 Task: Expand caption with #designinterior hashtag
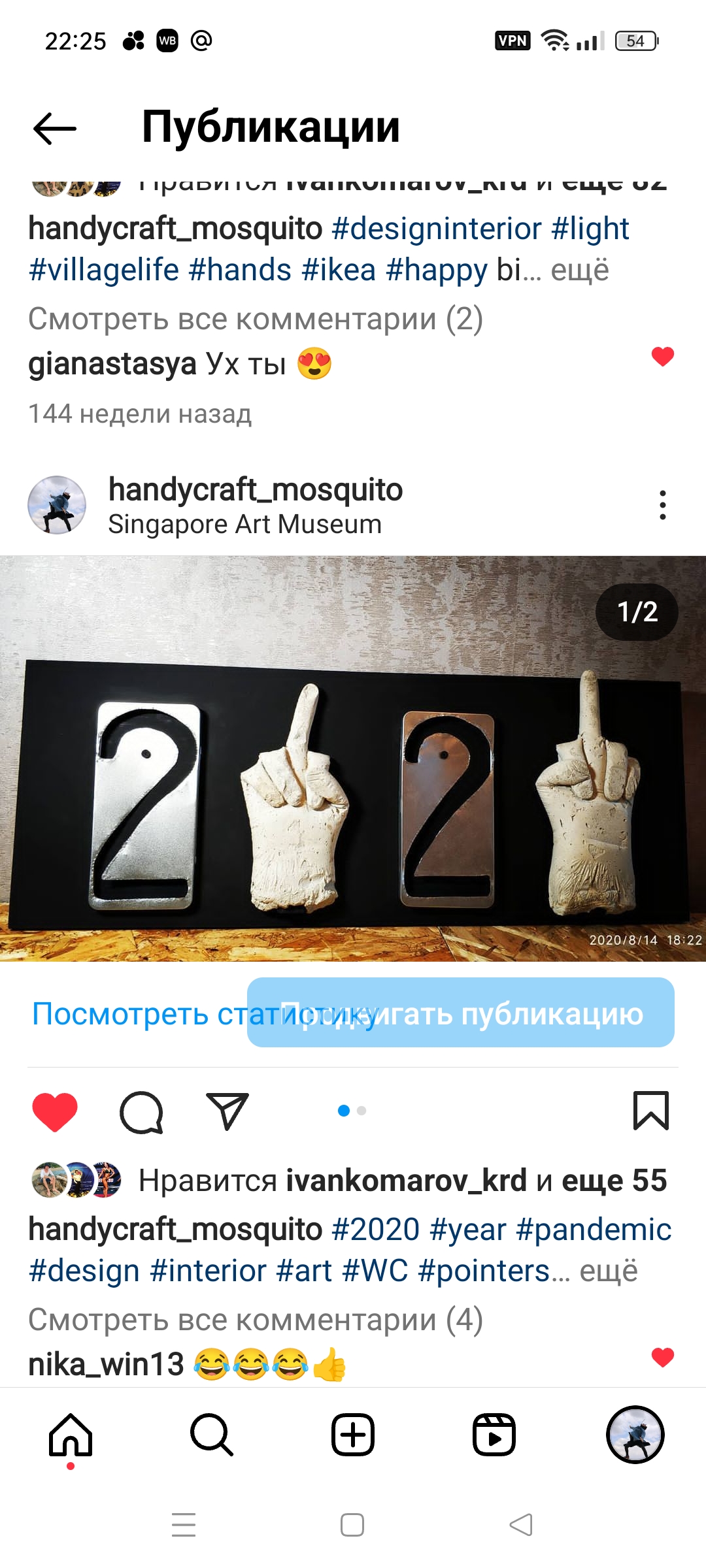coord(580,270)
